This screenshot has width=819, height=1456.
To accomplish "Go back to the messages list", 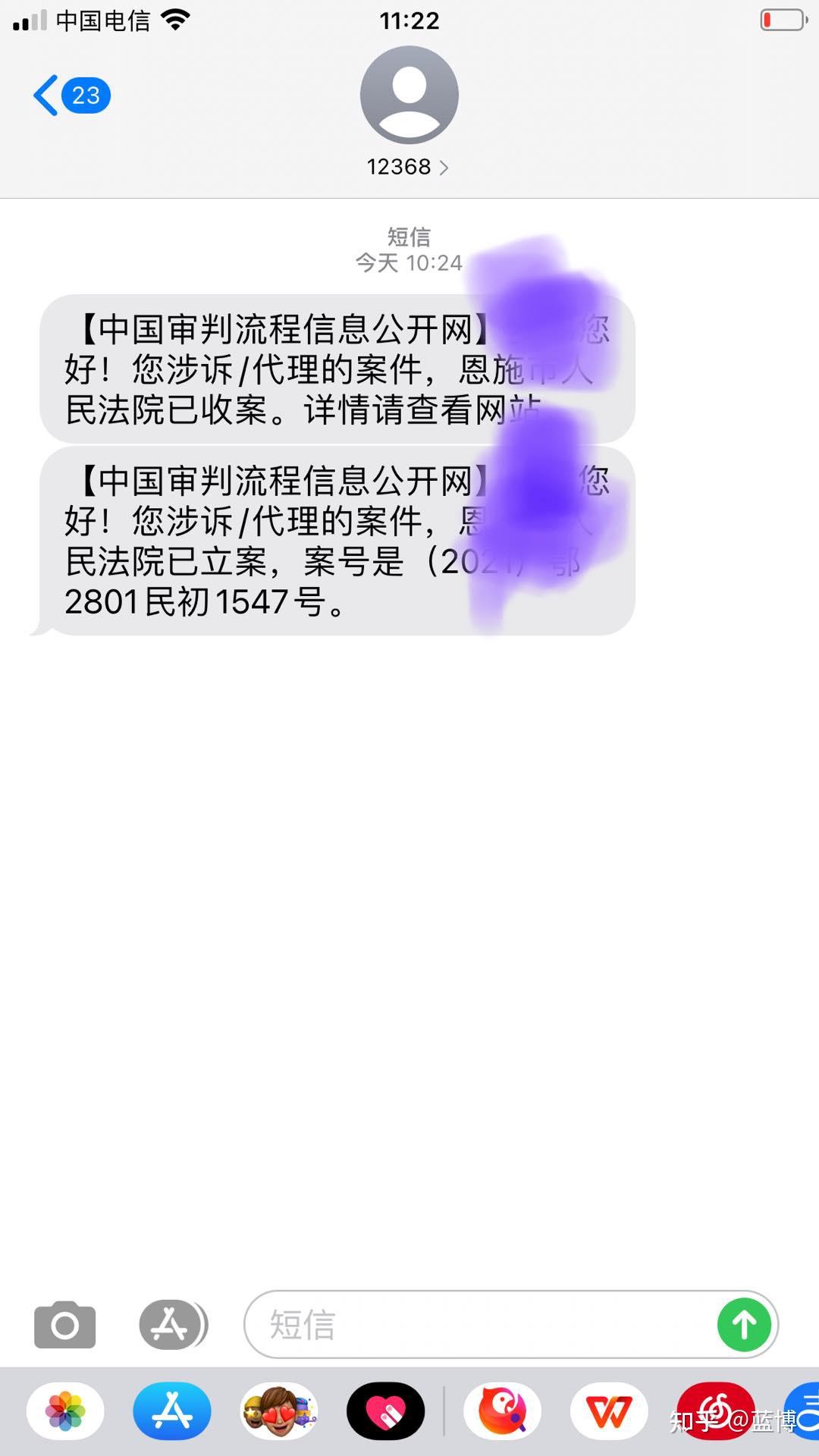I will click(71, 96).
